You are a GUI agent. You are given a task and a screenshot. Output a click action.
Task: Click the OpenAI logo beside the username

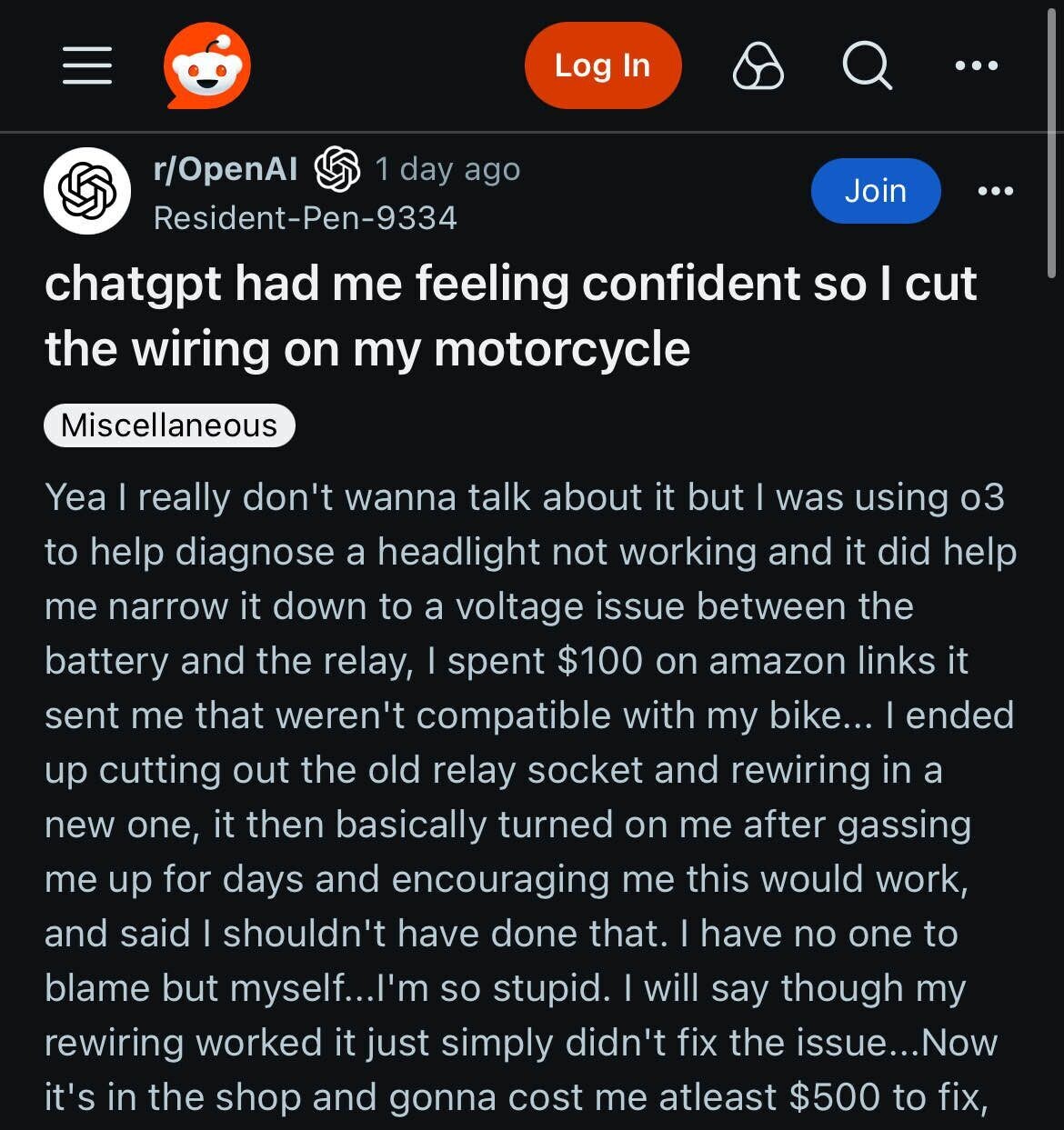[x=336, y=168]
